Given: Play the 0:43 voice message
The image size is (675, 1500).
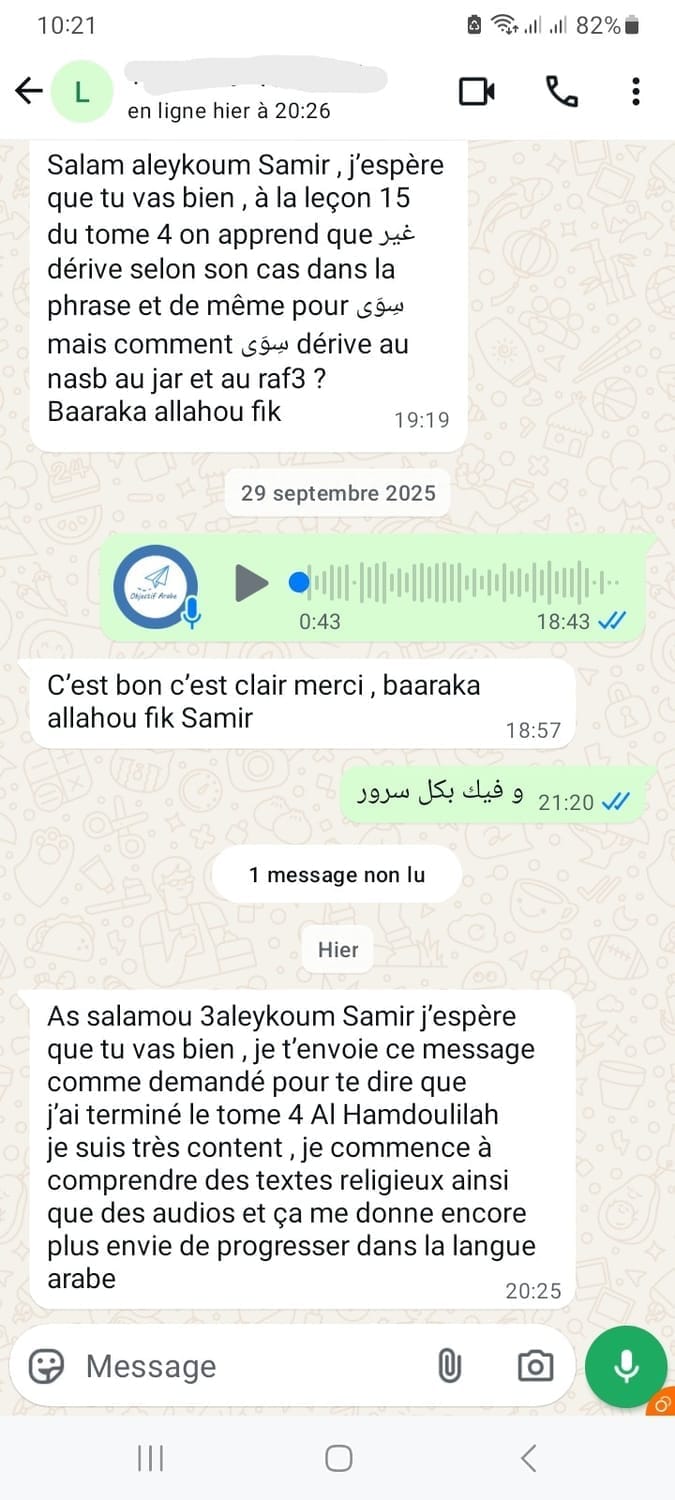Looking at the screenshot, I should point(251,582).
